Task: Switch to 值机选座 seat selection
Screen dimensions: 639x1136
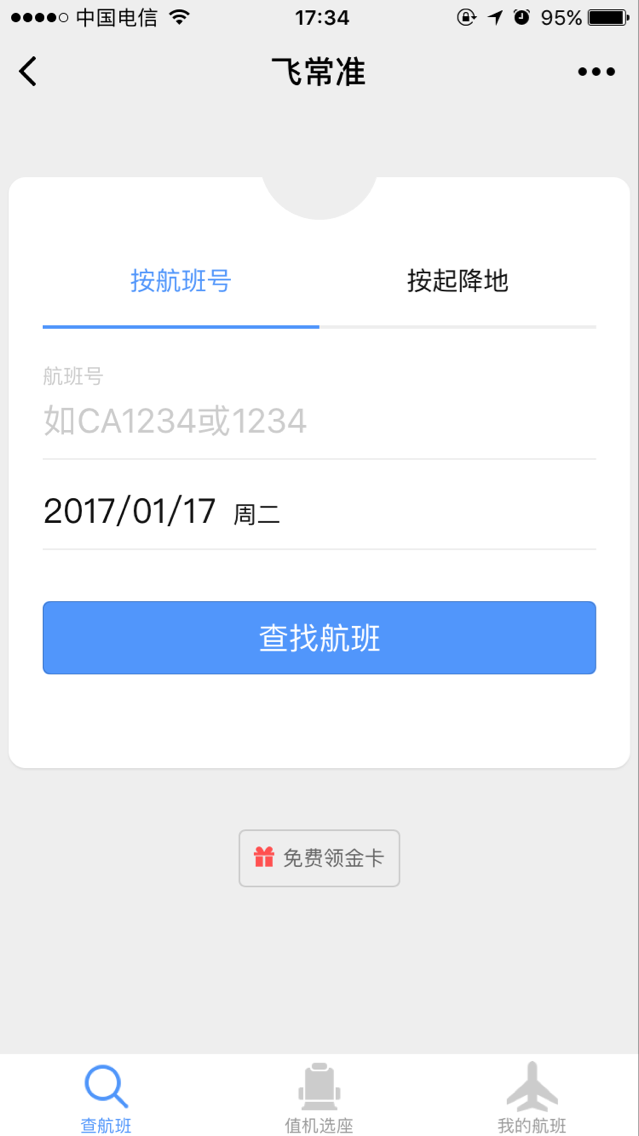Action: (x=319, y=1097)
